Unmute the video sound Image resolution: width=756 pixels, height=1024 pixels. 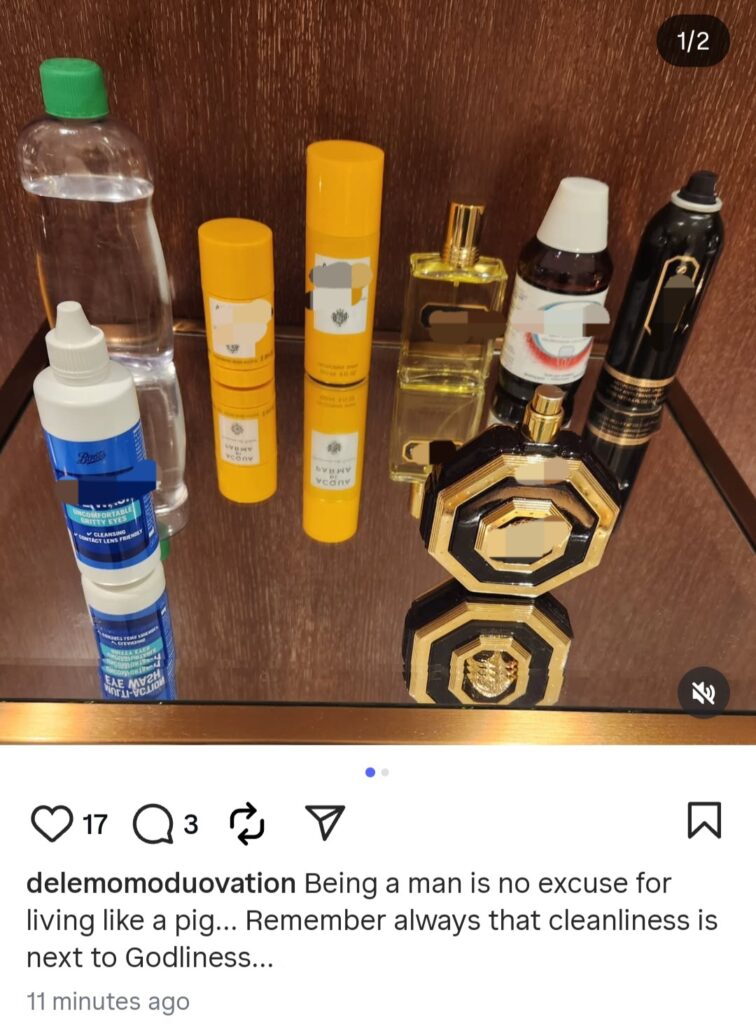pyautogui.click(x=704, y=694)
